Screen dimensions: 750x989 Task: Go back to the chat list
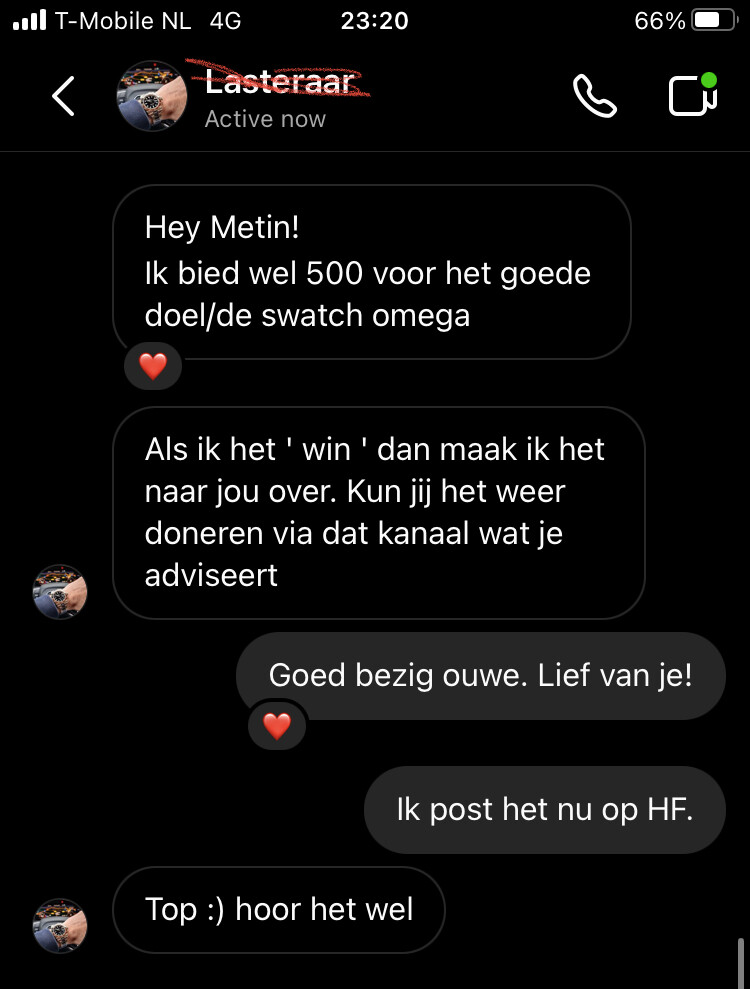pos(63,96)
